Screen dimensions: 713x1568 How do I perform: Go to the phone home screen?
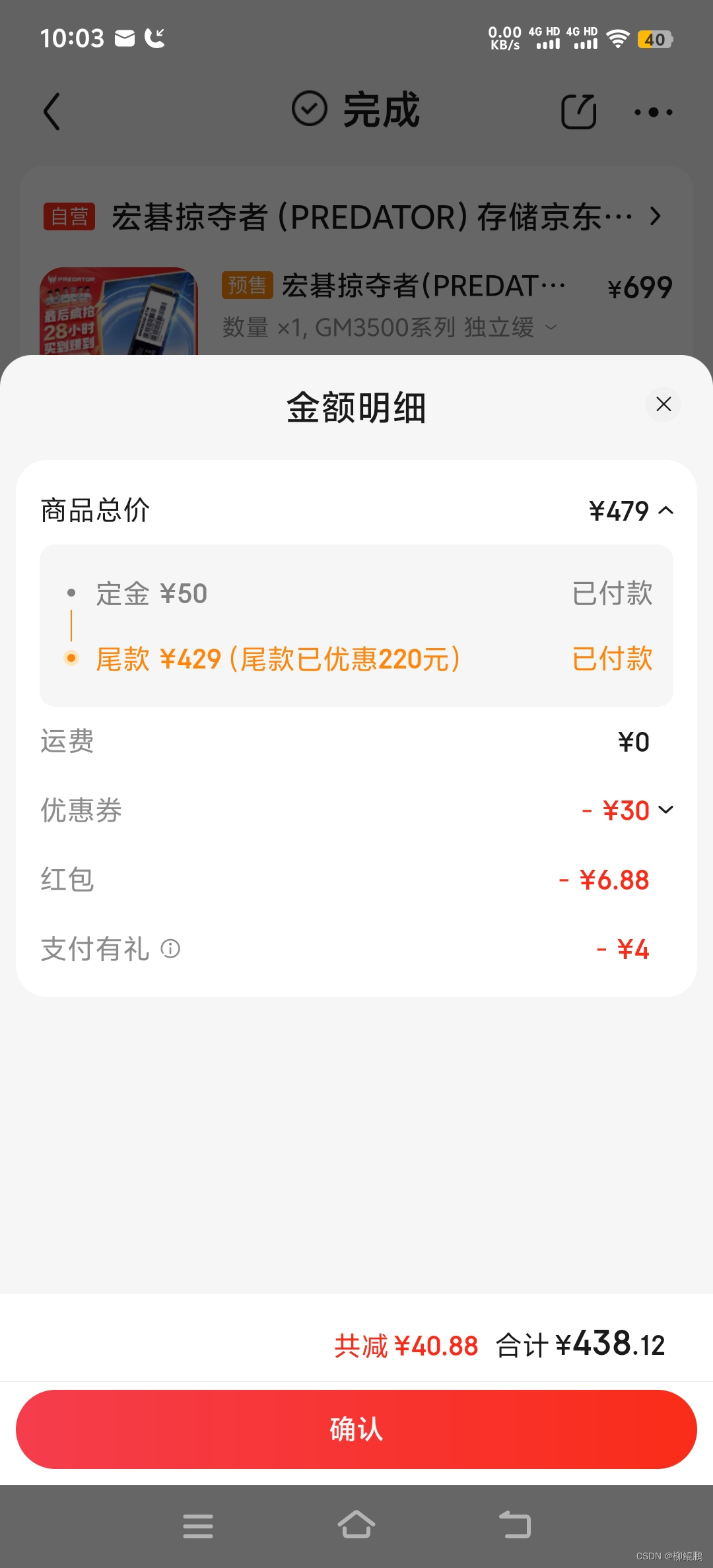coord(356,1525)
